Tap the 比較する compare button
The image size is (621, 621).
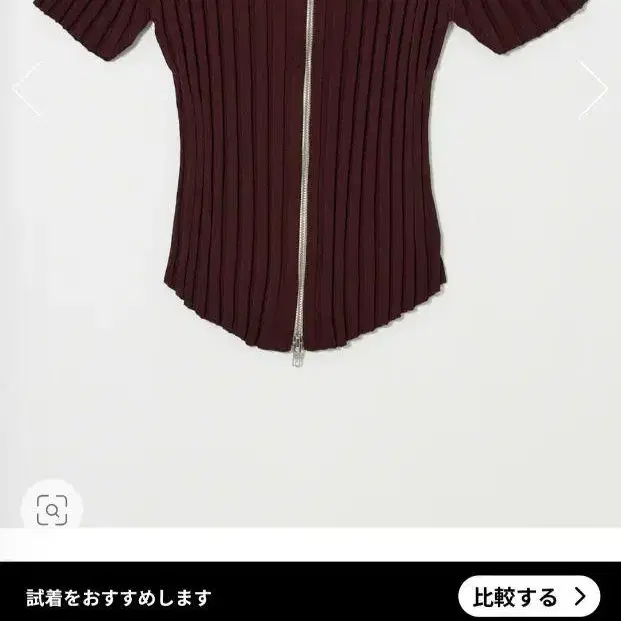pos(529,597)
